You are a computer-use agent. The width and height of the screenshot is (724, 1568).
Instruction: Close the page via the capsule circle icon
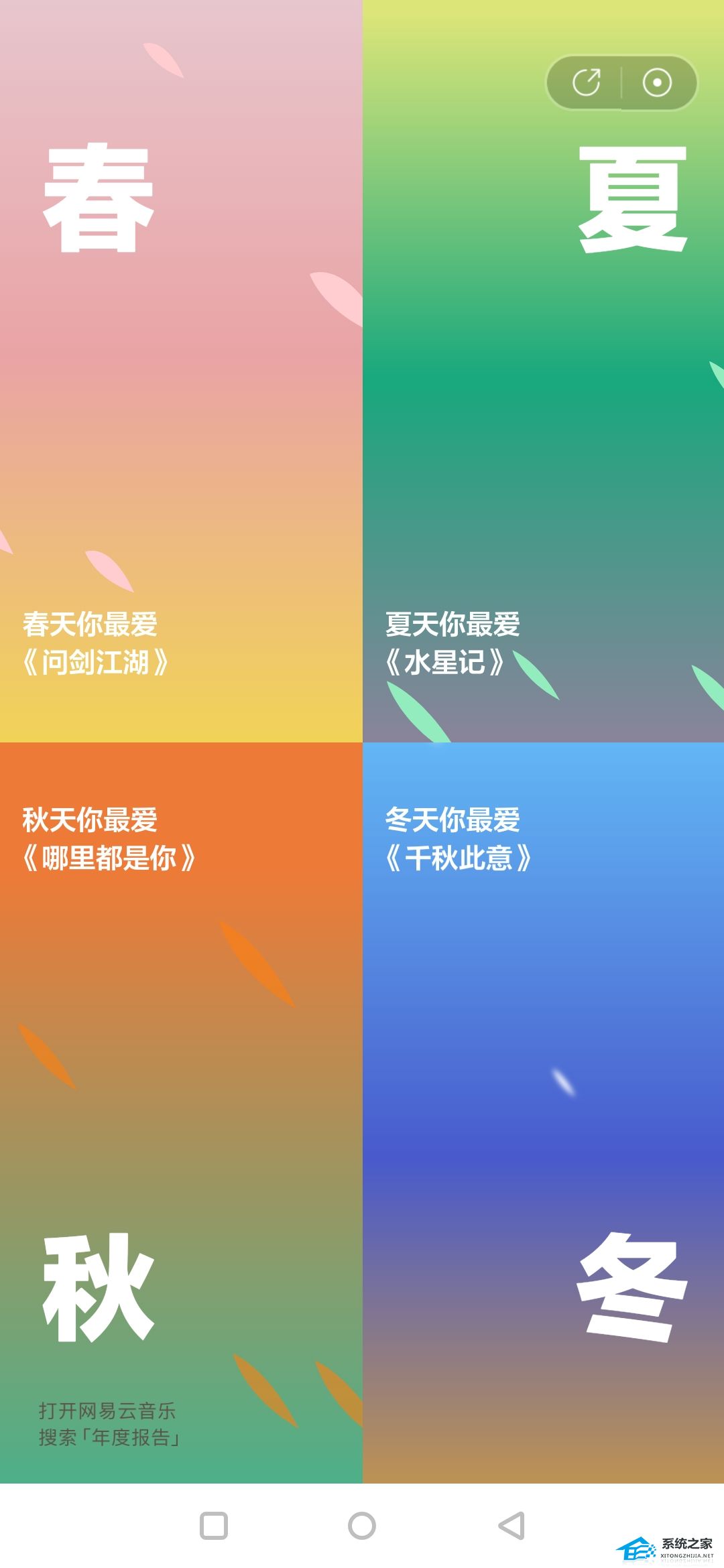pos(657,82)
